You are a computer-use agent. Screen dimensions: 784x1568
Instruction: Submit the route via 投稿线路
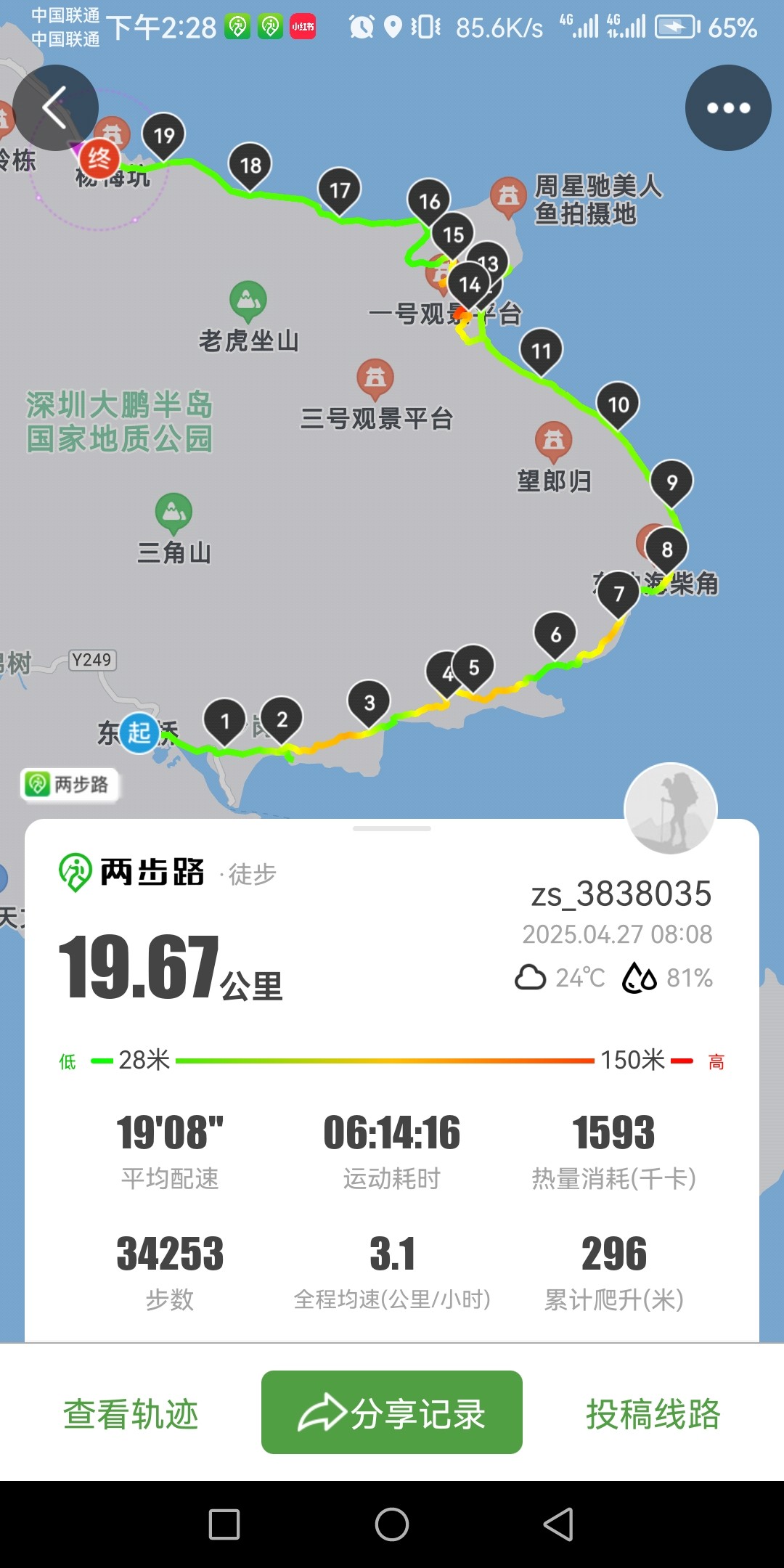point(653,1414)
